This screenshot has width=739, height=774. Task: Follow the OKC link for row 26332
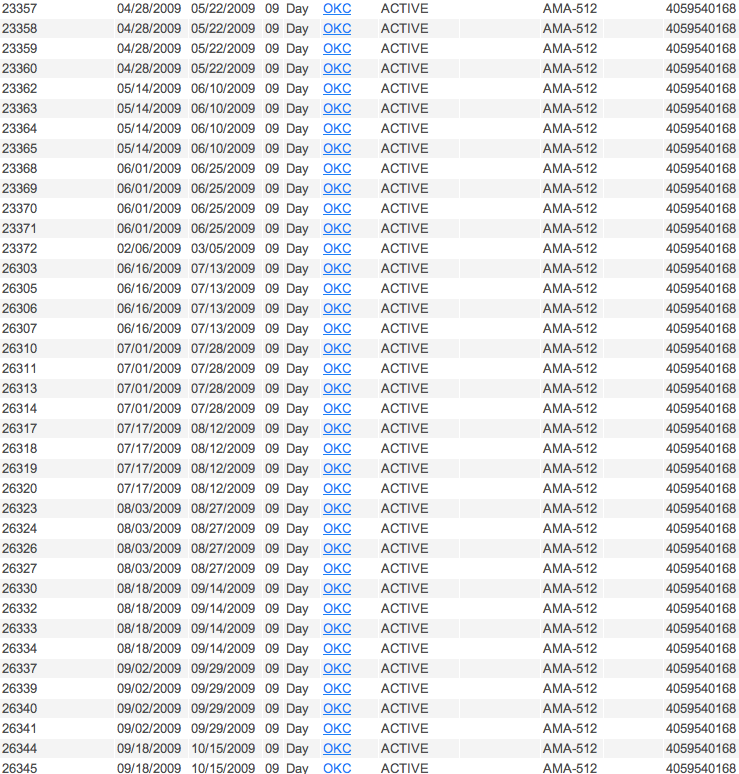click(337, 608)
